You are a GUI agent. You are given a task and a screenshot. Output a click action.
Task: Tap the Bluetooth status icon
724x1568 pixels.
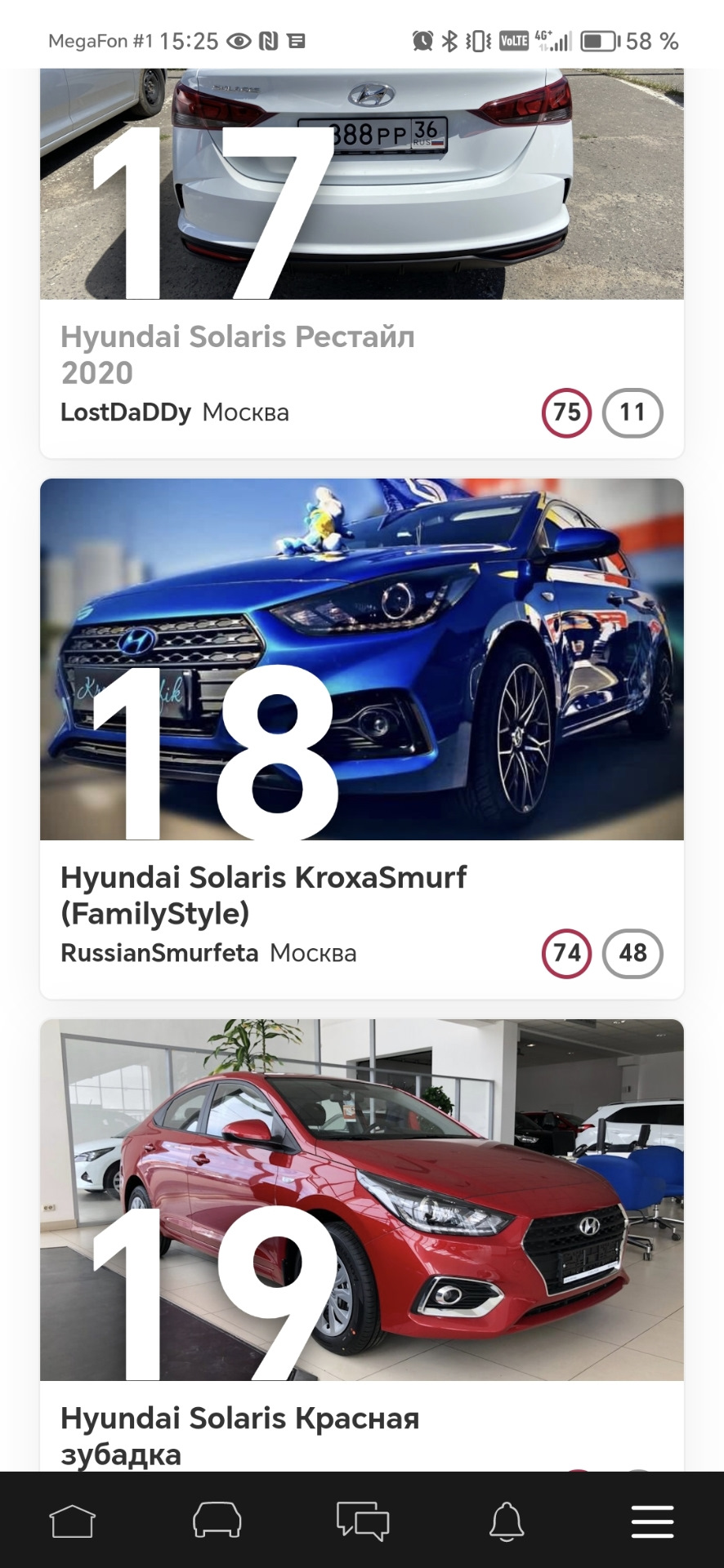(450, 39)
